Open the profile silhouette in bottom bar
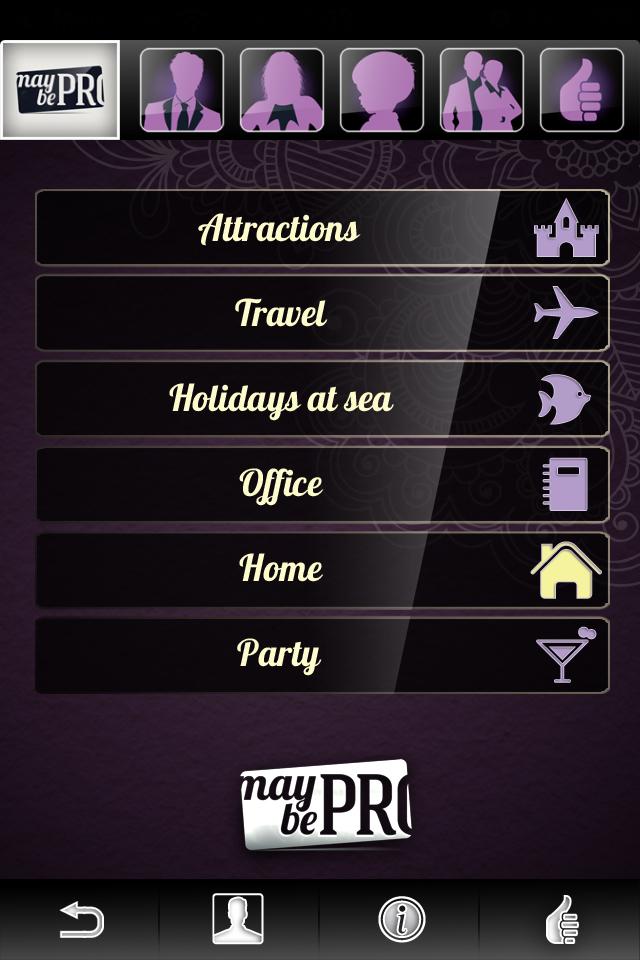This screenshot has width=640, height=960. pyautogui.click(x=238, y=919)
